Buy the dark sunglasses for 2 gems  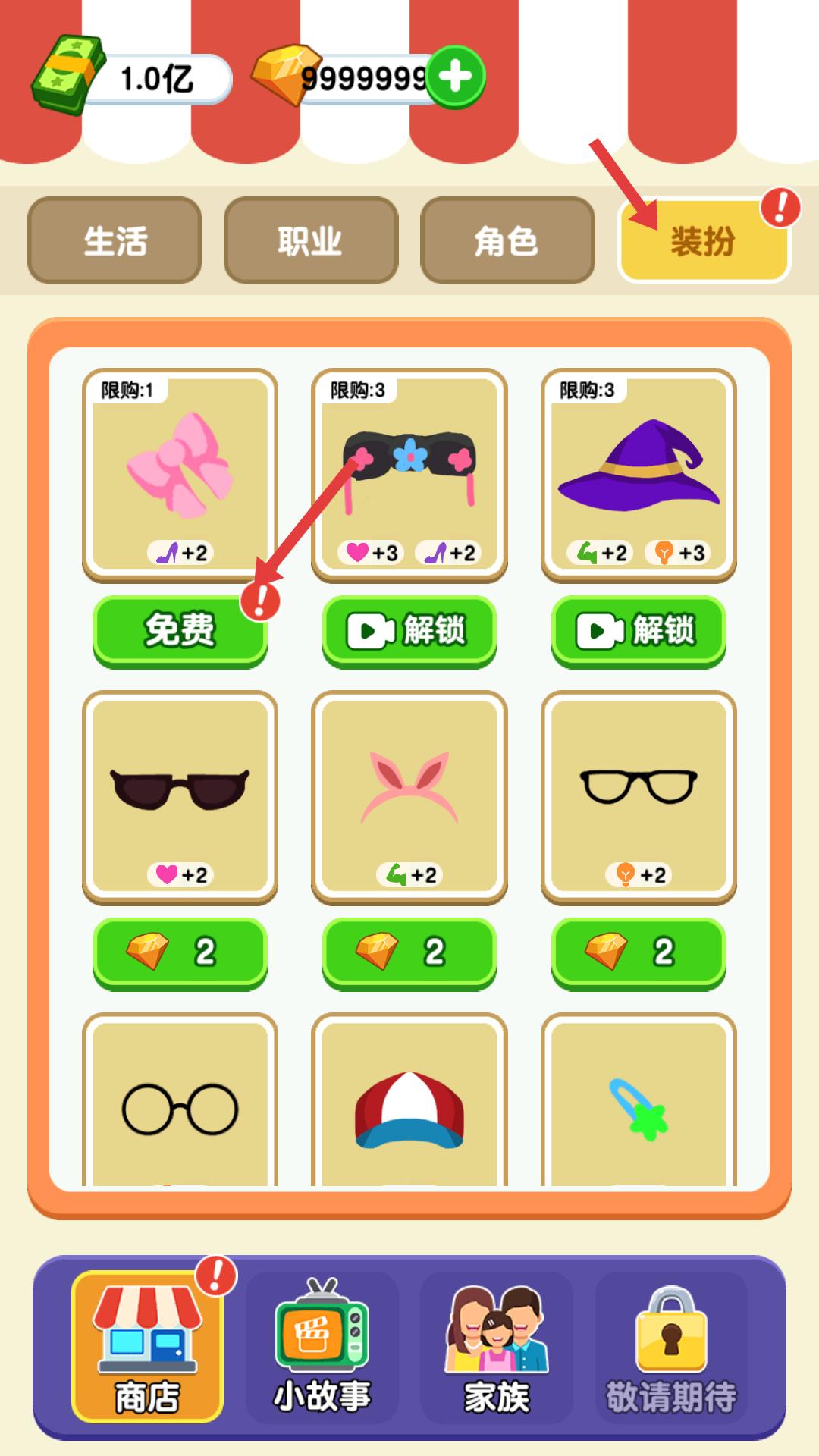[180, 952]
